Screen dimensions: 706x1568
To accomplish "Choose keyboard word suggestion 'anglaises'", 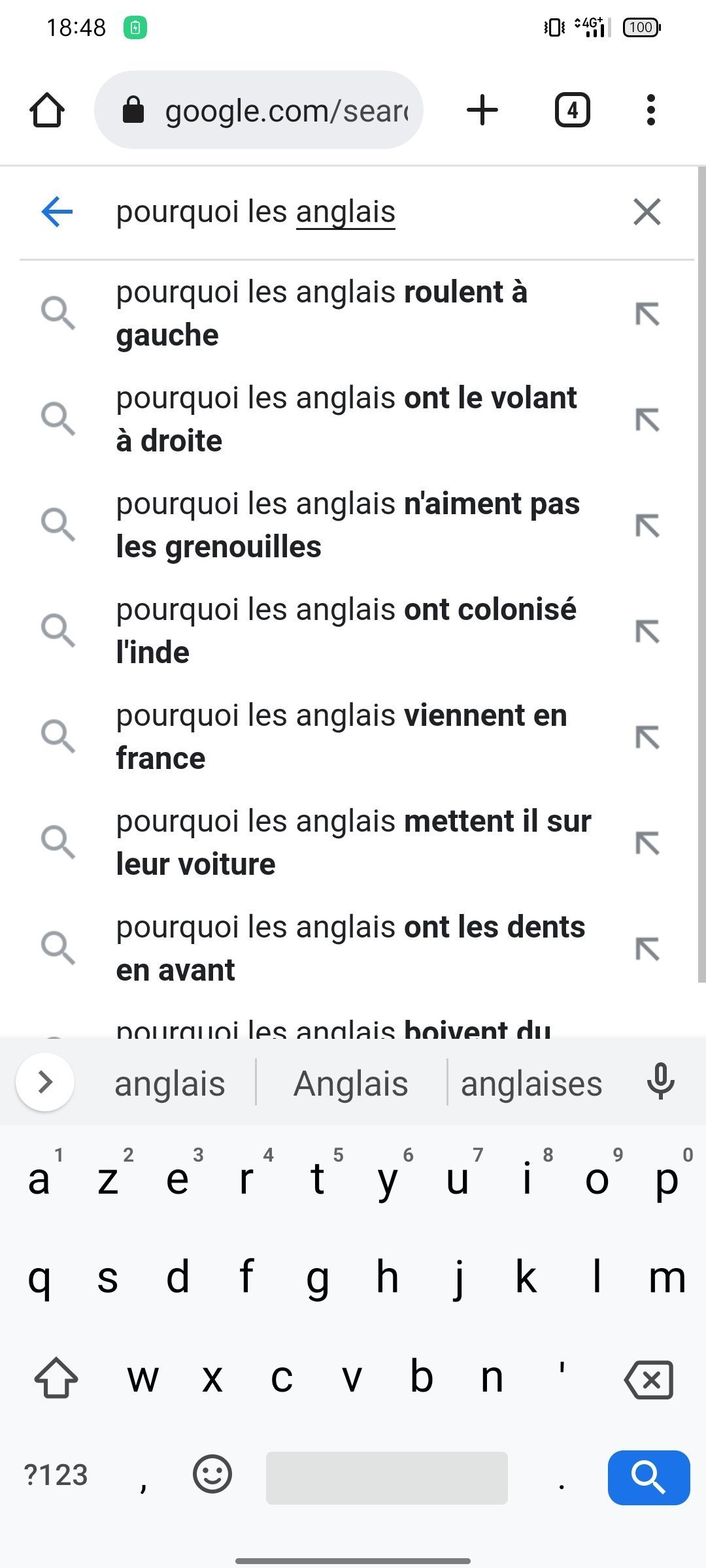I will pyautogui.click(x=531, y=1084).
